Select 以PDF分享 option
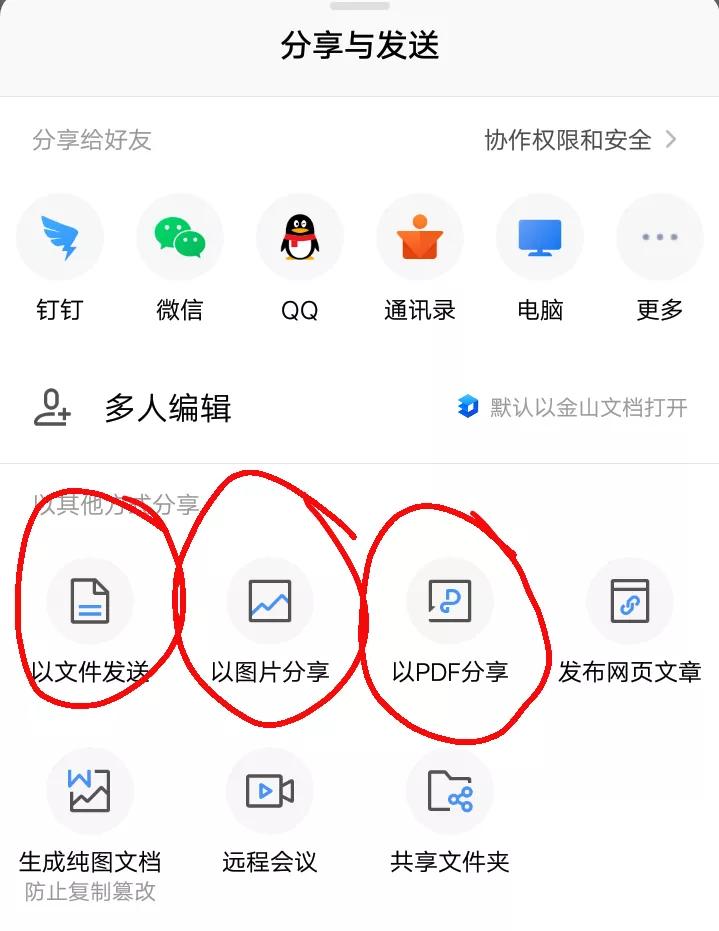Image resolution: width=719 pixels, height=931 pixels. [x=450, y=602]
